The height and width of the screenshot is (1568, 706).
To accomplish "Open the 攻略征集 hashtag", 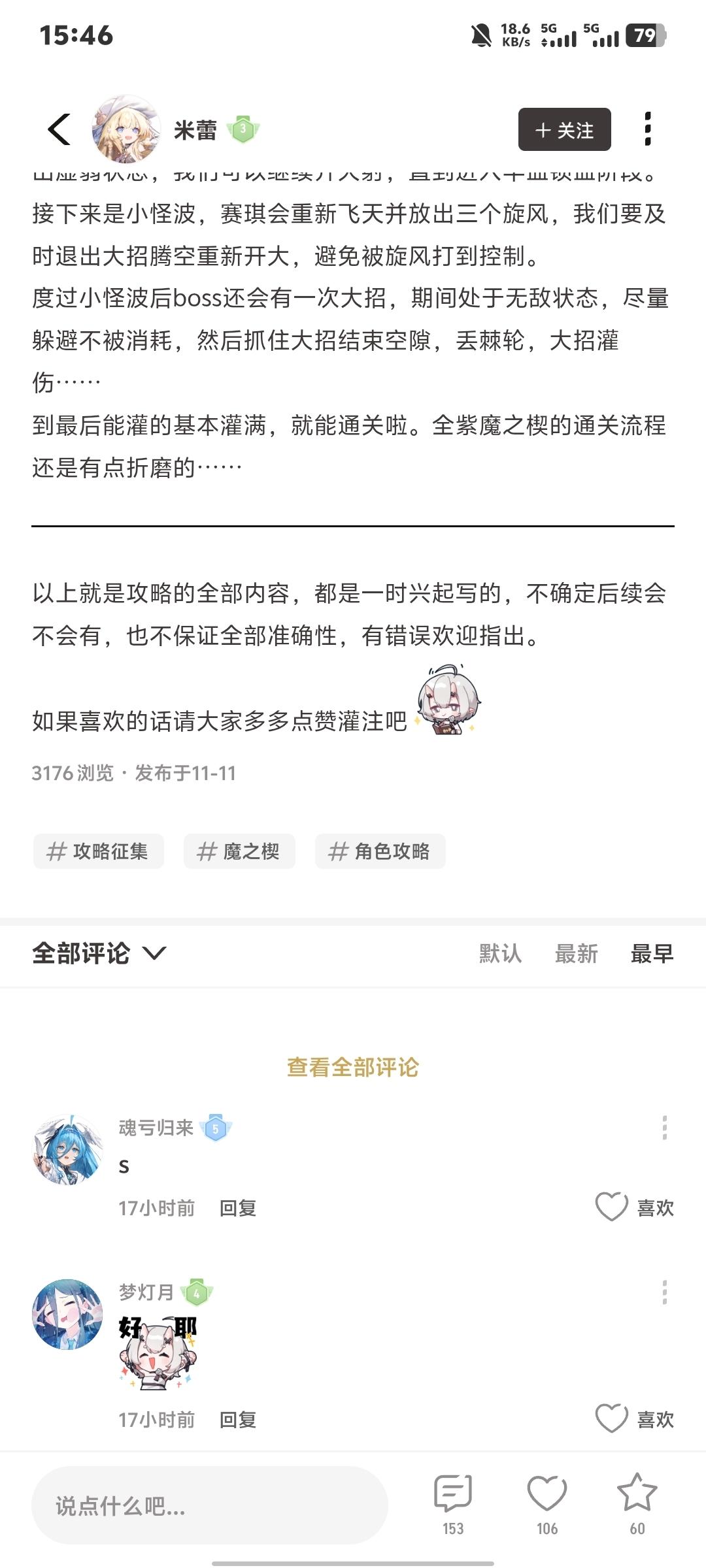I will click(x=98, y=851).
